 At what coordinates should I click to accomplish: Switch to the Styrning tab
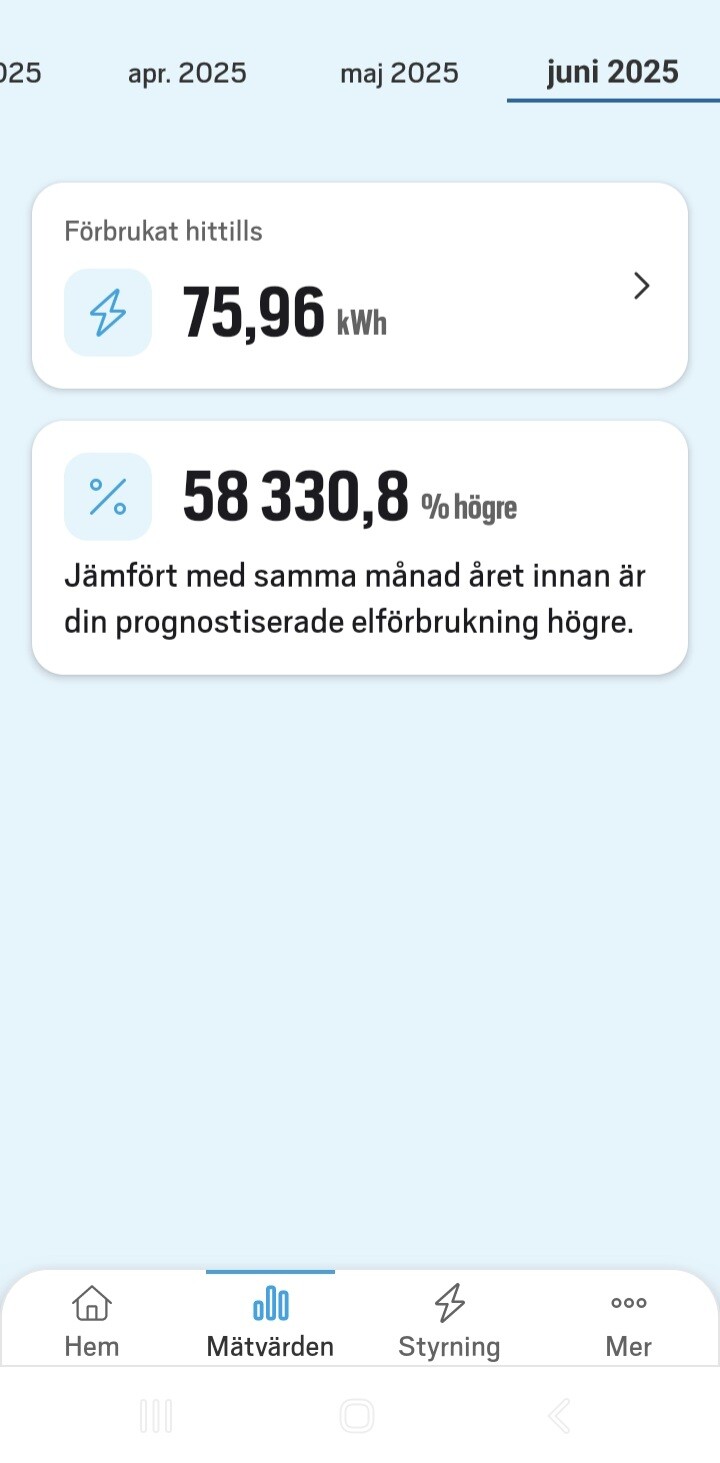449,1322
